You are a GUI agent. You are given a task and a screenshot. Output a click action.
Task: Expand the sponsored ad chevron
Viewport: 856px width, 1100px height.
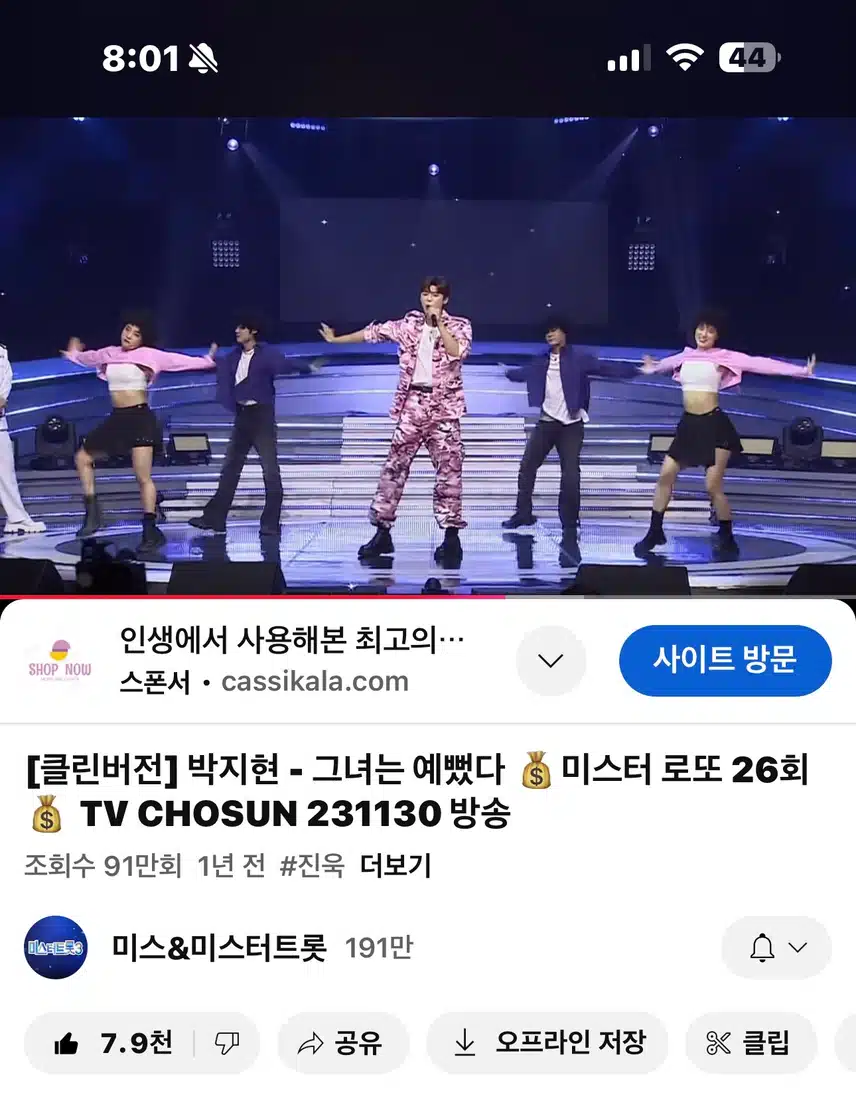click(x=551, y=661)
